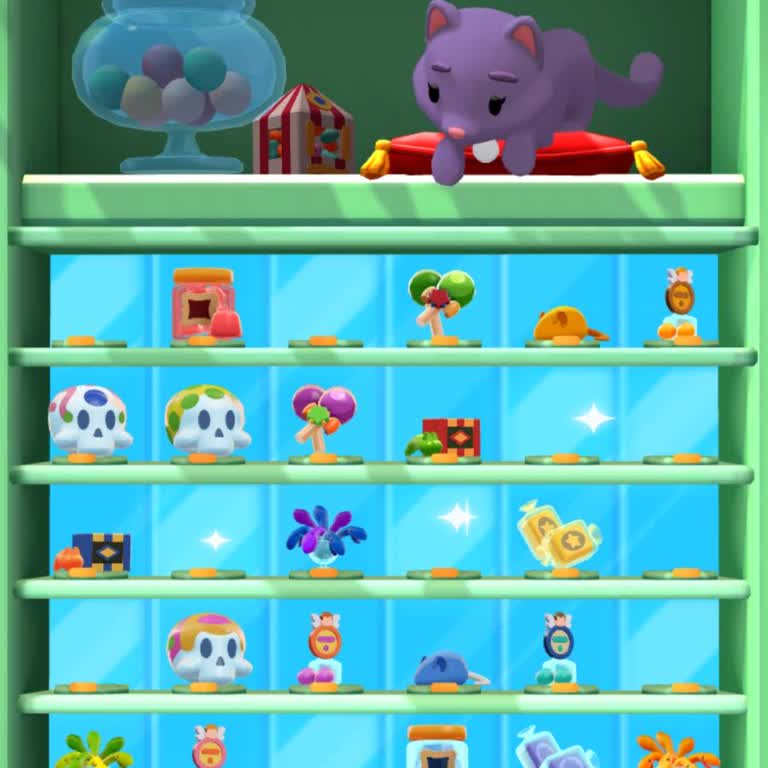
Task: Tap the blue and purple feather plant
Action: [x=324, y=535]
